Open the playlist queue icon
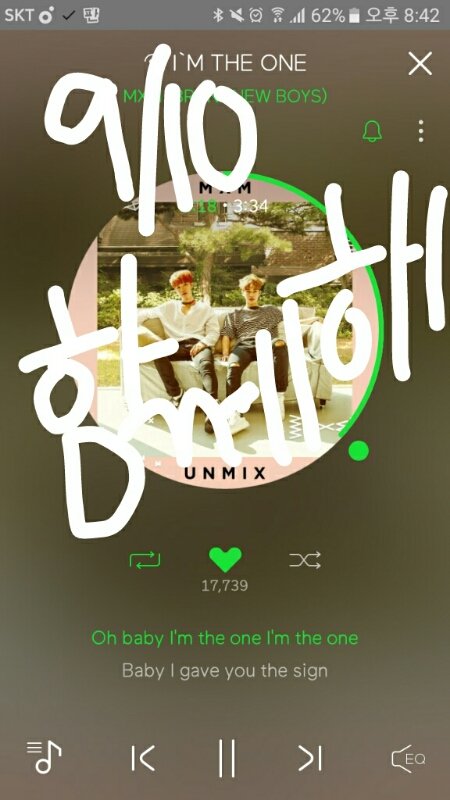Viewport: 450px width, 800px height. (44, 757)
